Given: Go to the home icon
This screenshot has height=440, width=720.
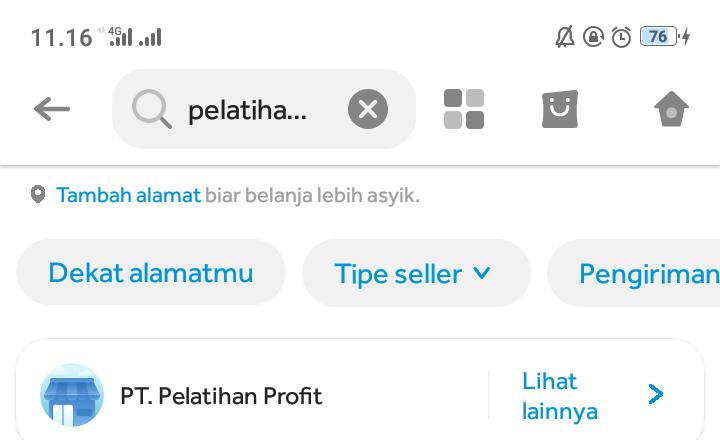Looking at the screenshot, I should [671, 109].
